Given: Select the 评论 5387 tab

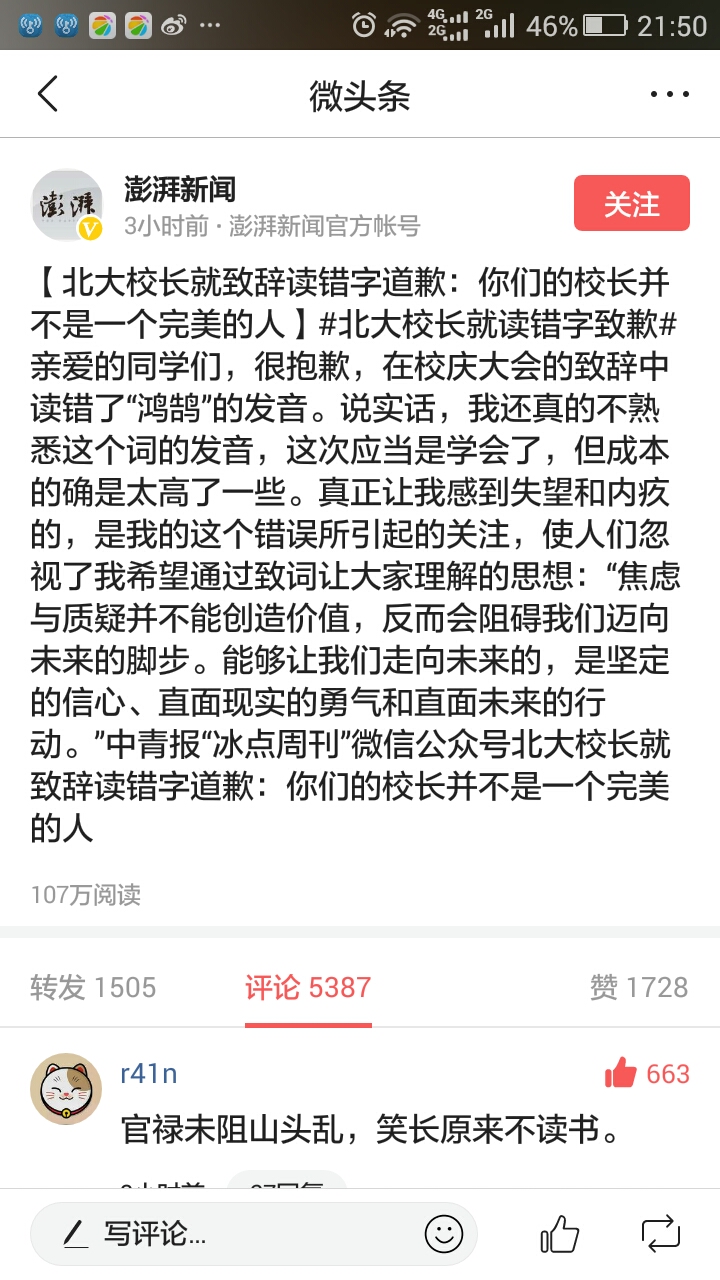Looking at the screenshot, I should coord(308,988).
